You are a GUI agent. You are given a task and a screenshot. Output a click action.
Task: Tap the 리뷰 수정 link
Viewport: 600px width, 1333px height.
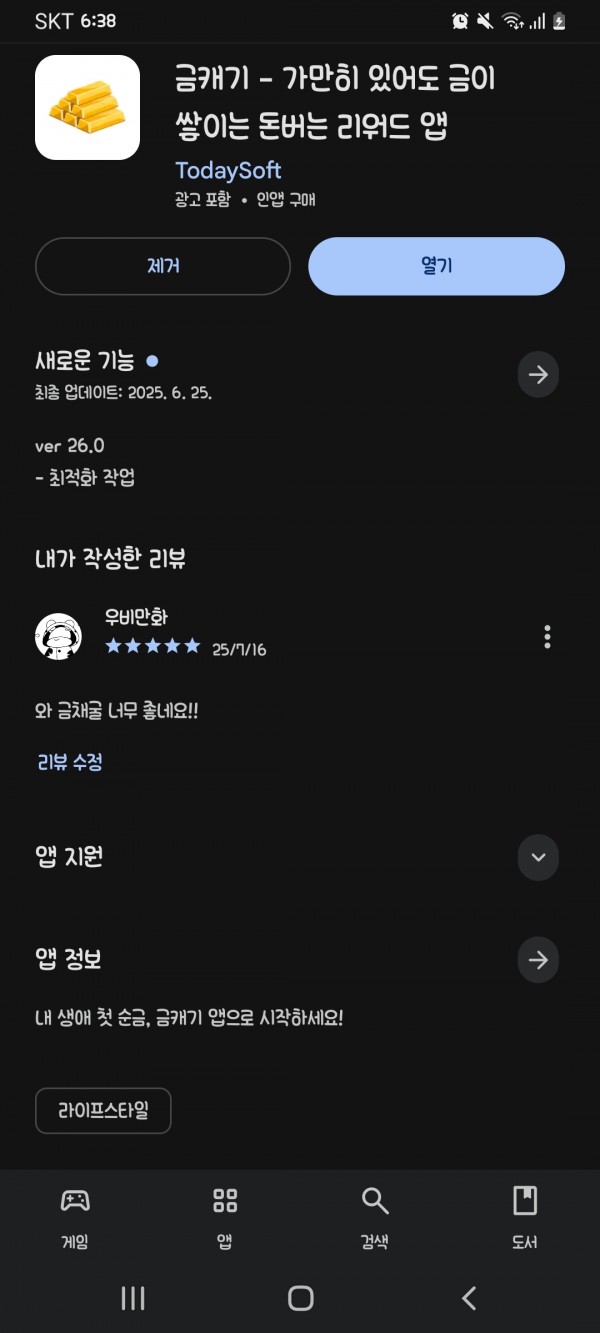[70, 762]
